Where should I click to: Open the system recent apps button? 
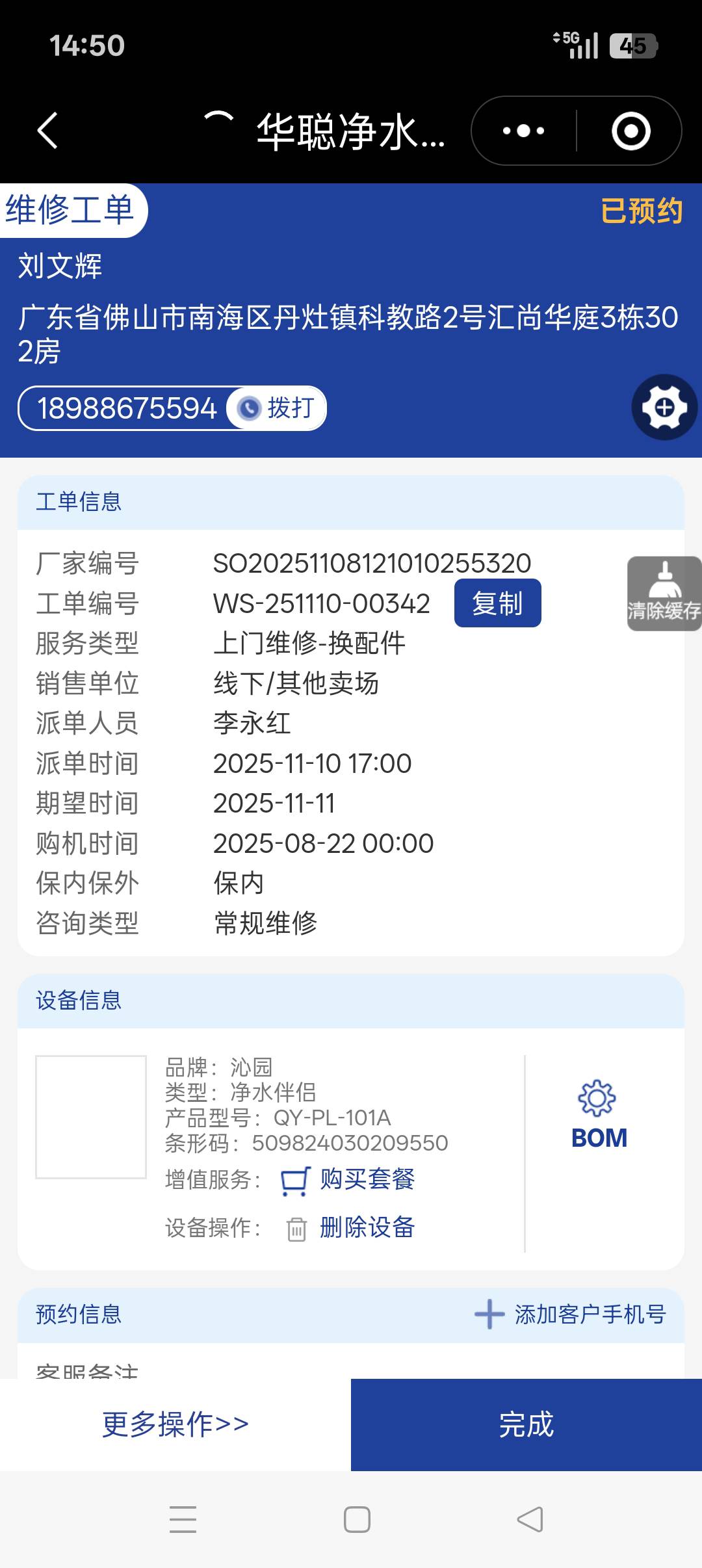click(x=183, y=1519)
